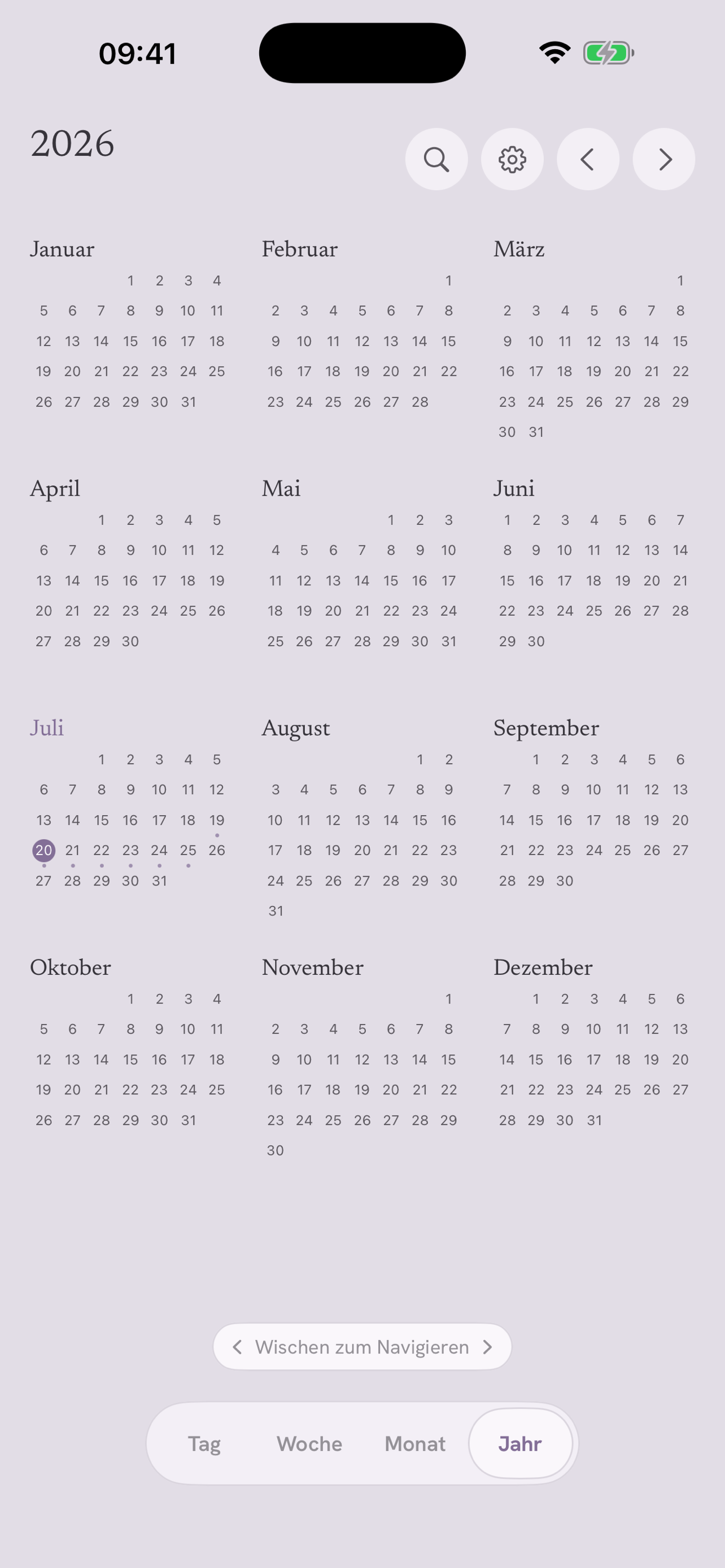The height and width of the screenshot is (1568, 725).
Task: Switch to the Woche view
Action: point(309,1444)
